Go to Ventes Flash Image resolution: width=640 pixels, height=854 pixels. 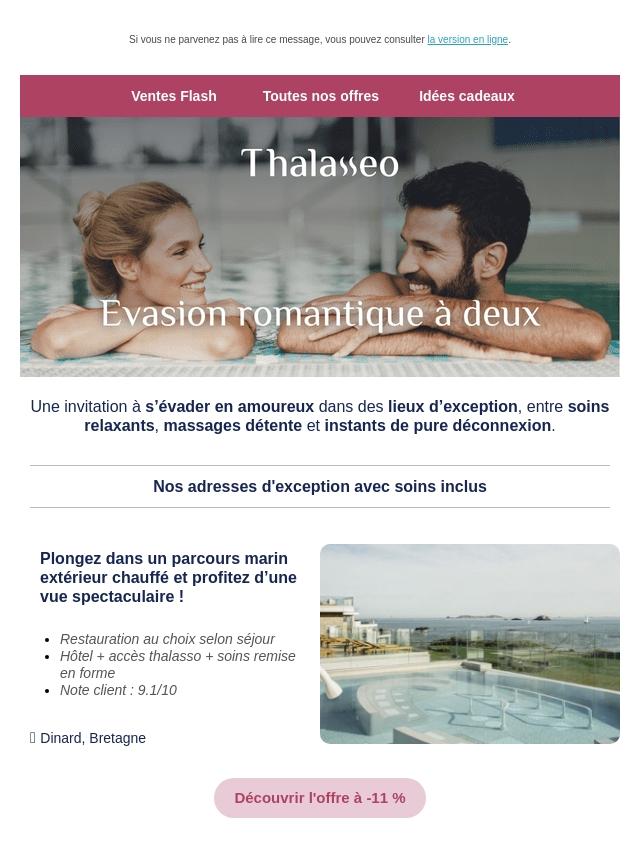tap(174, 96)
